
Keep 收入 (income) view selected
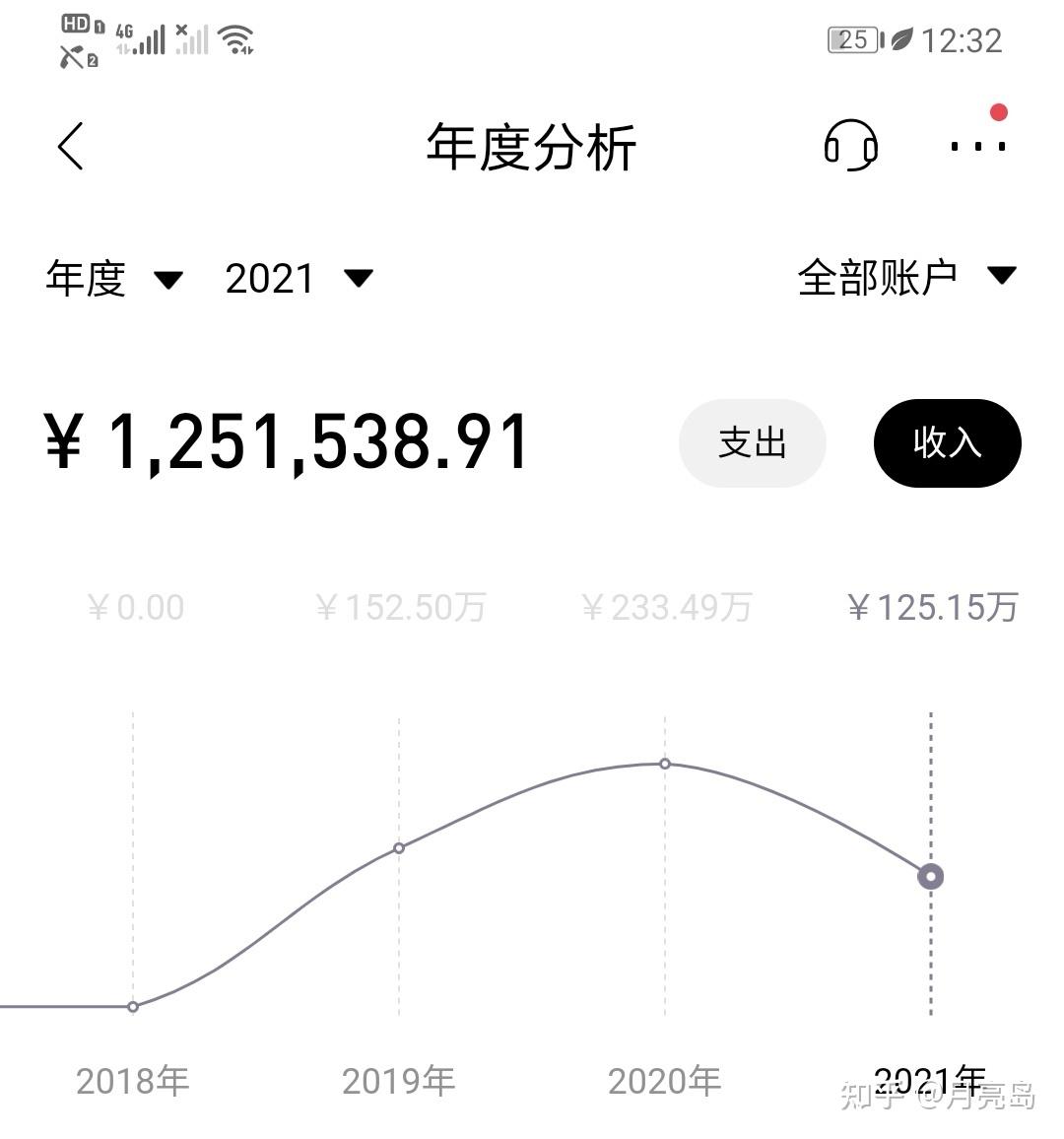point(947,443)
